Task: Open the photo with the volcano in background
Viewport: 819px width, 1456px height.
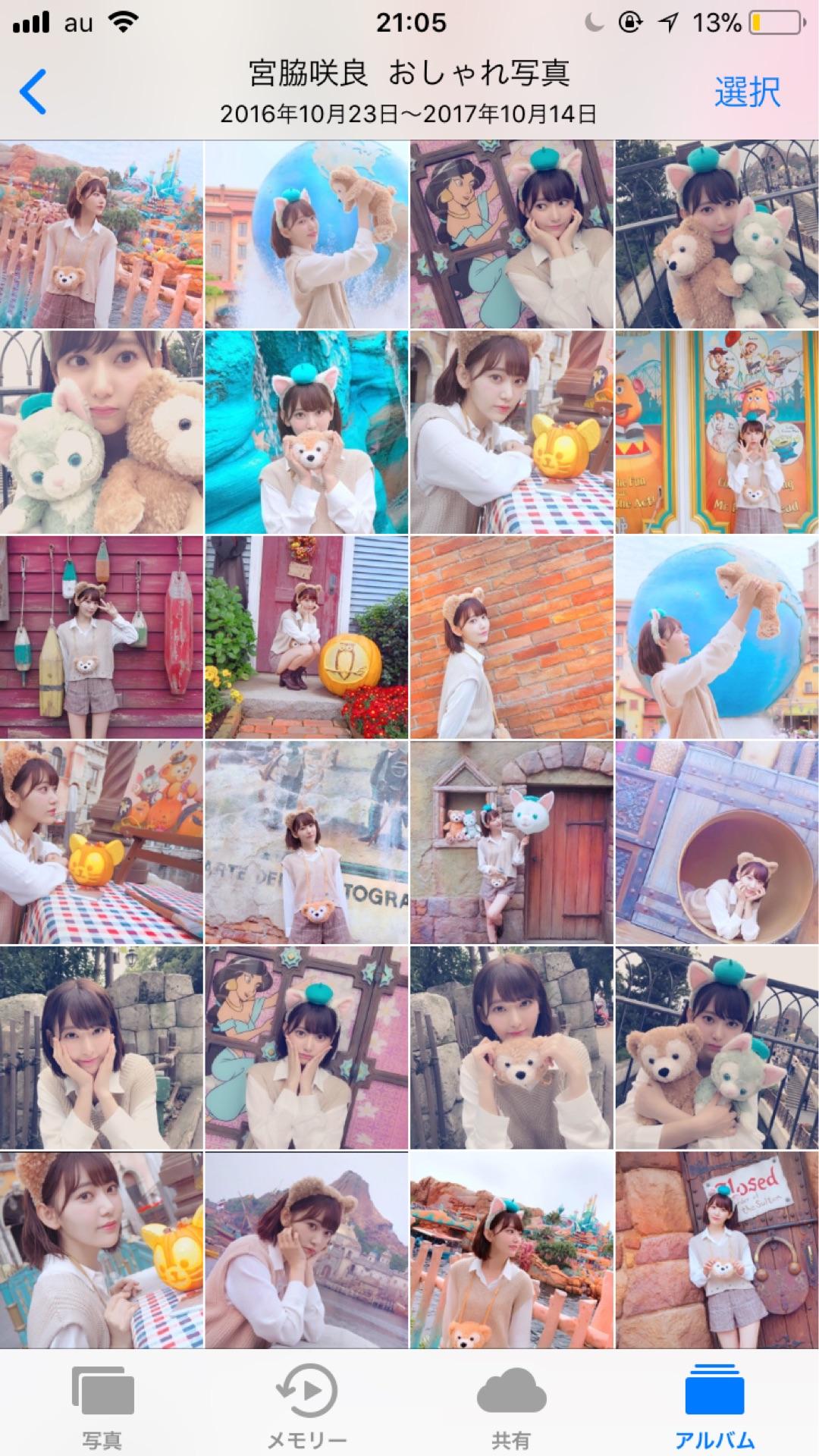Action: pos(306,1250)
